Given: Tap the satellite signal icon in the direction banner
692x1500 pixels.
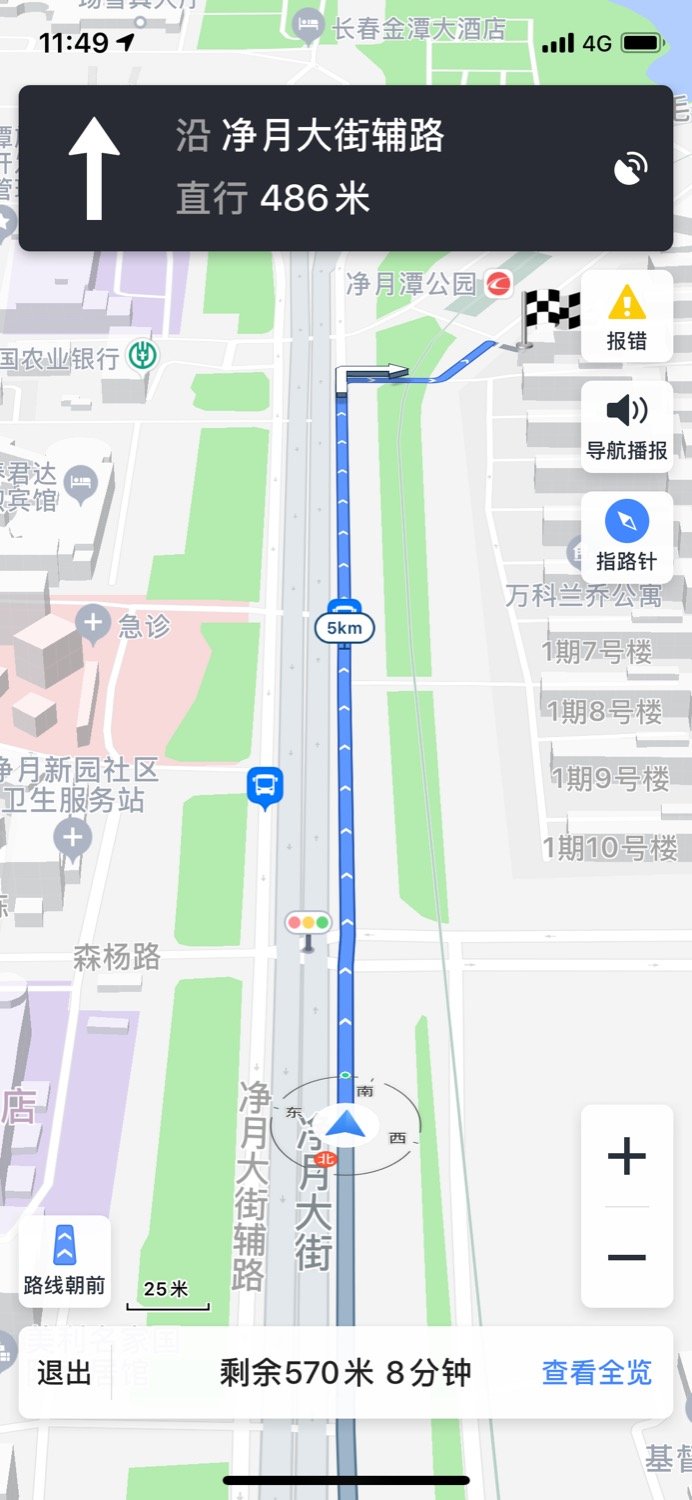Looking at the screenshot, I should coord(631,169).
